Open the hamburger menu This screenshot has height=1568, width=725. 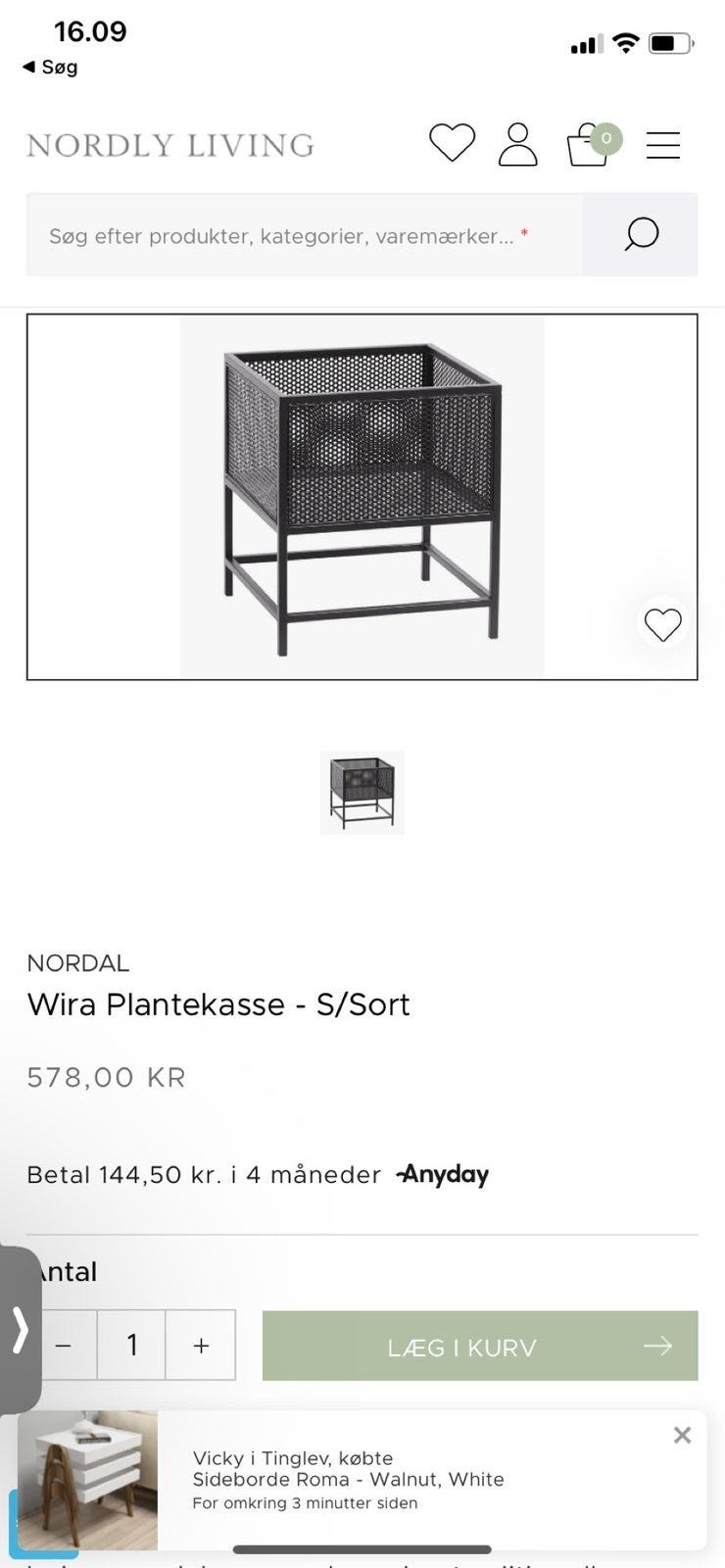[x=663, y=145]
